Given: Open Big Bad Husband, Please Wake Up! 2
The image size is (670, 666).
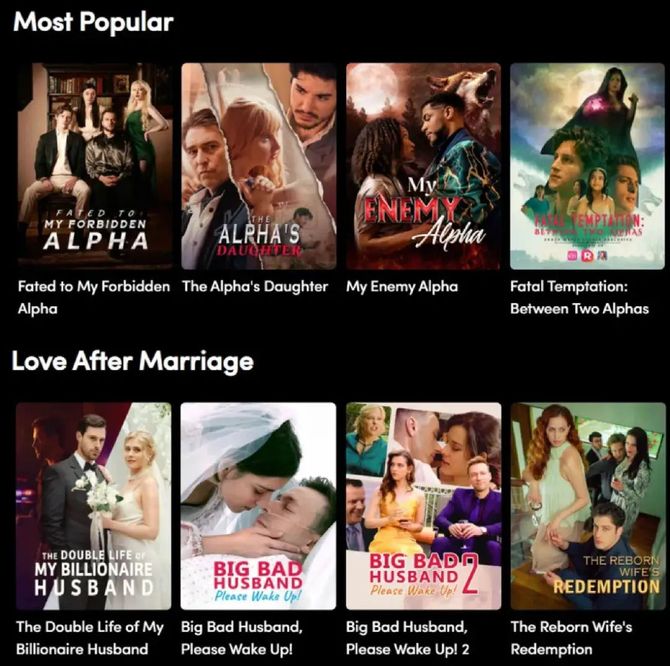Looking at the screenshot, I should click(x=423, y=506).
